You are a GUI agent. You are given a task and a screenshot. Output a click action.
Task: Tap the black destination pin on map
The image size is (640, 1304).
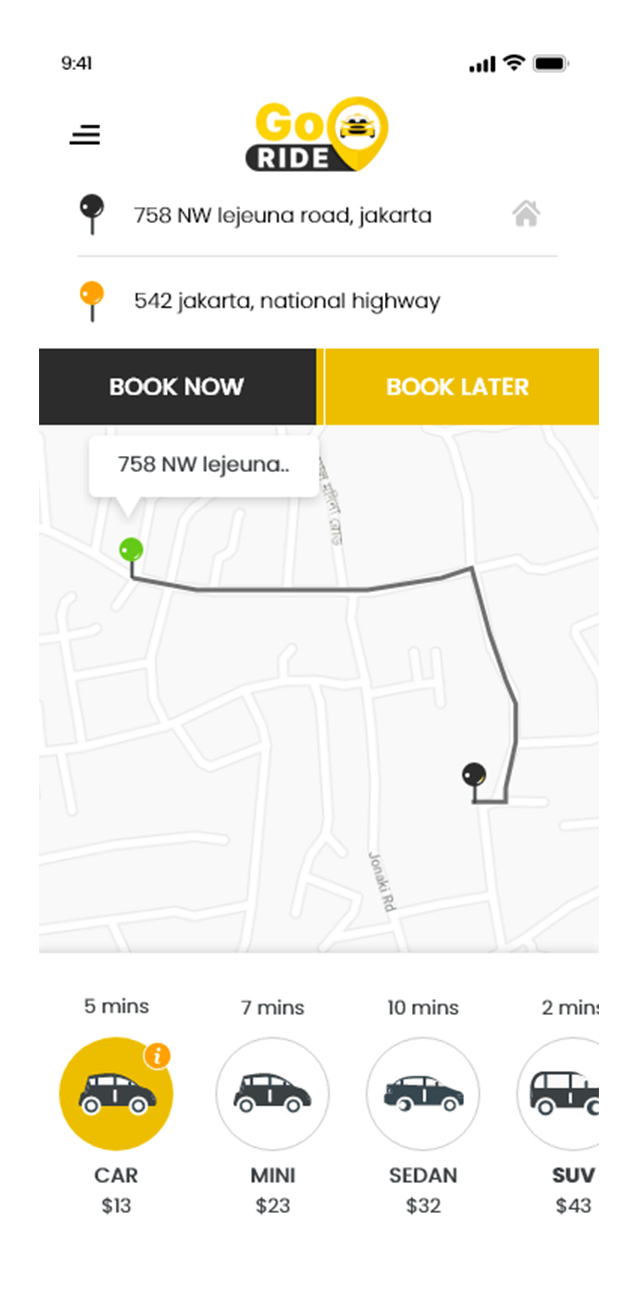(x=474, y=776)
